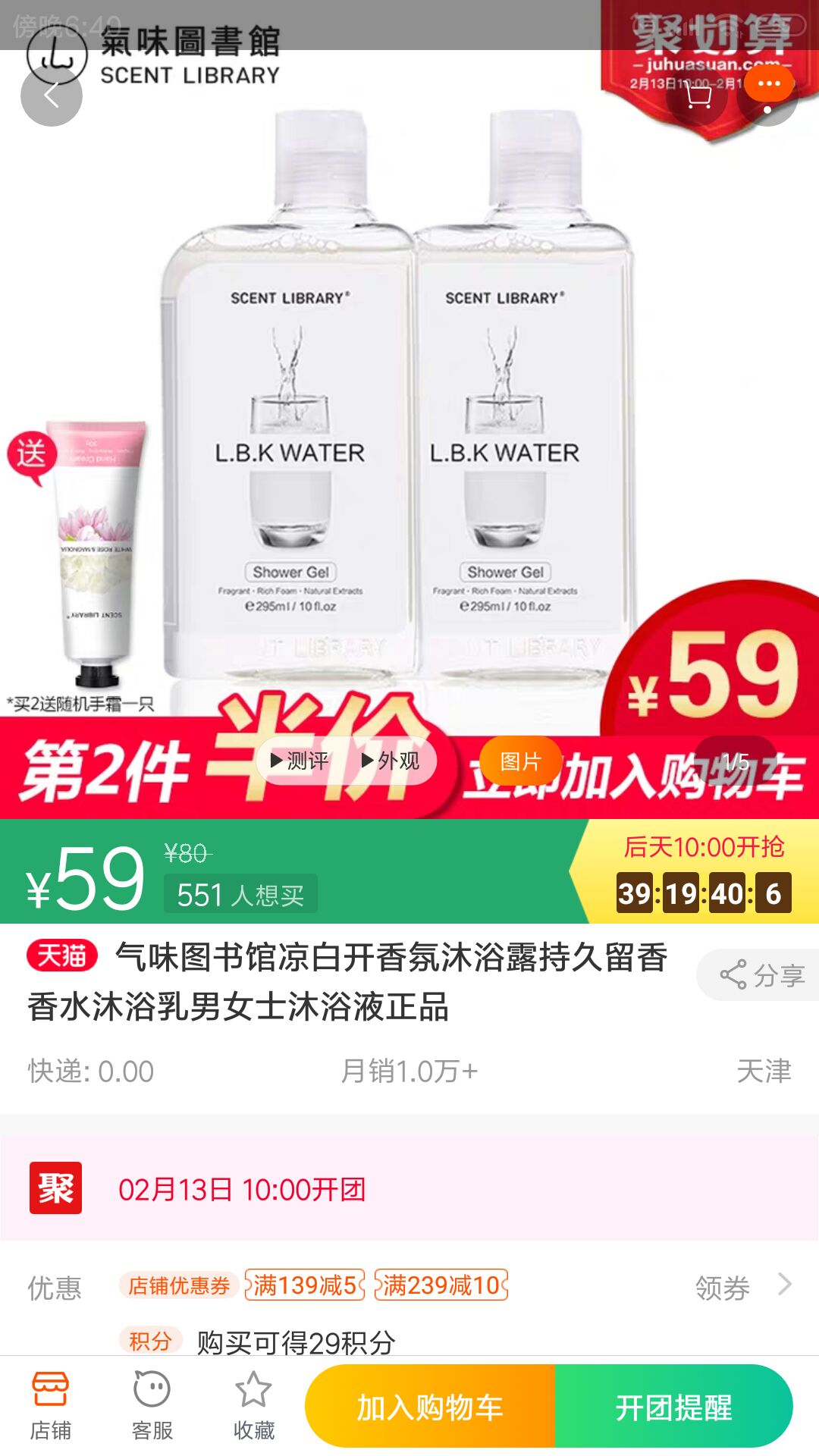
Task: Tap the 满139减5 coupon chip
Action: 305,1285
